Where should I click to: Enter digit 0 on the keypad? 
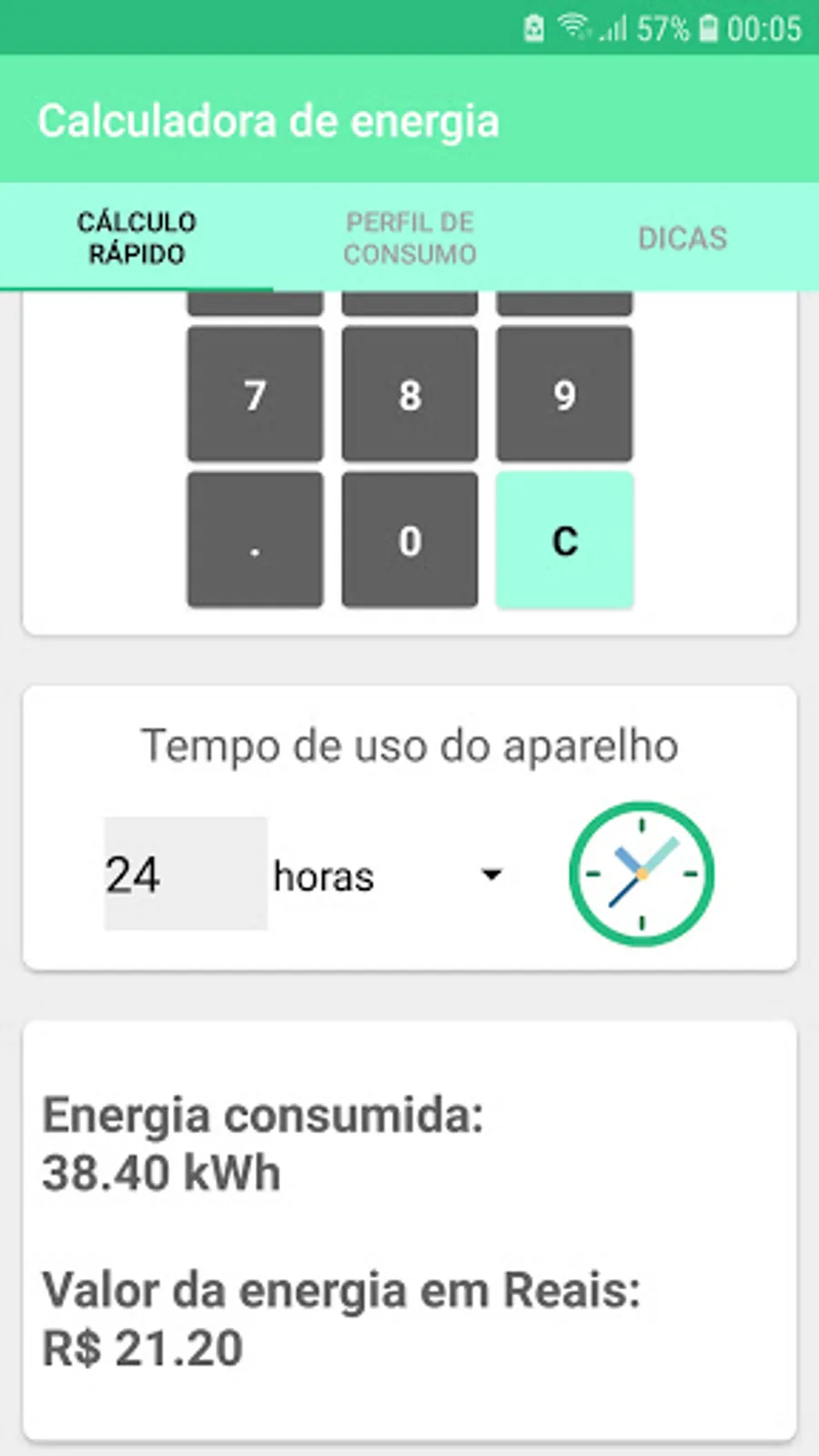[409, 540]
